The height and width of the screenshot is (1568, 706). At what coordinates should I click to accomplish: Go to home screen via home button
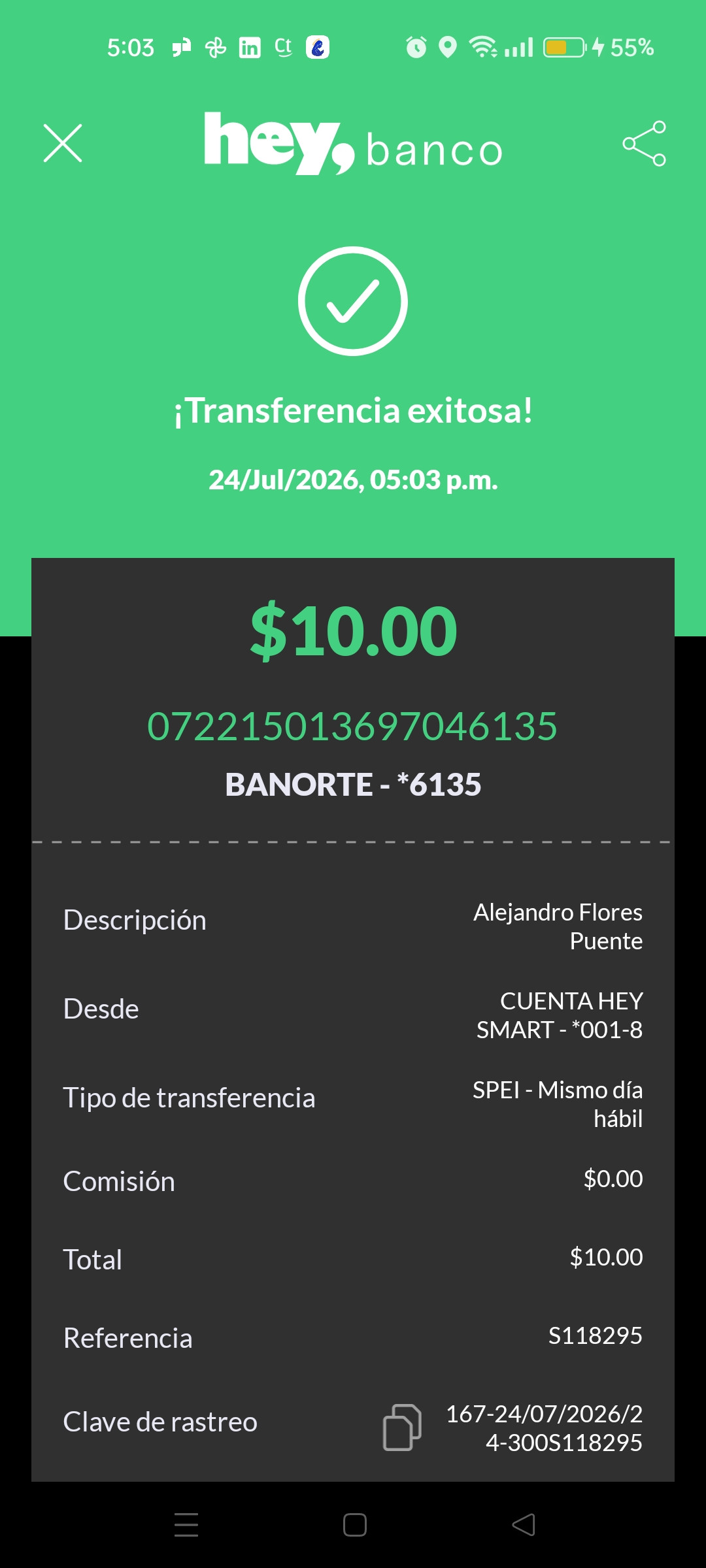354,1525
